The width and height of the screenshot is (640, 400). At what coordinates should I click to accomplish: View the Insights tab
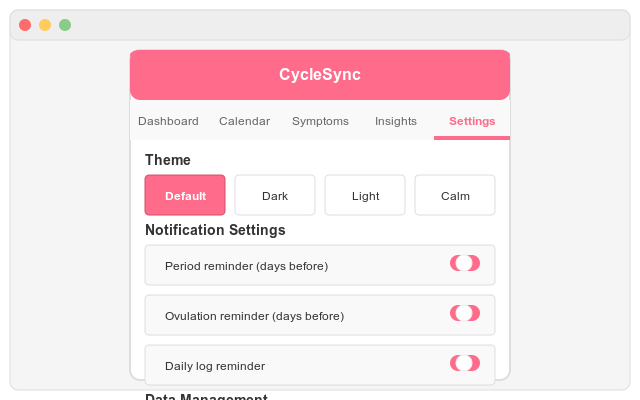tap(396, 121)
